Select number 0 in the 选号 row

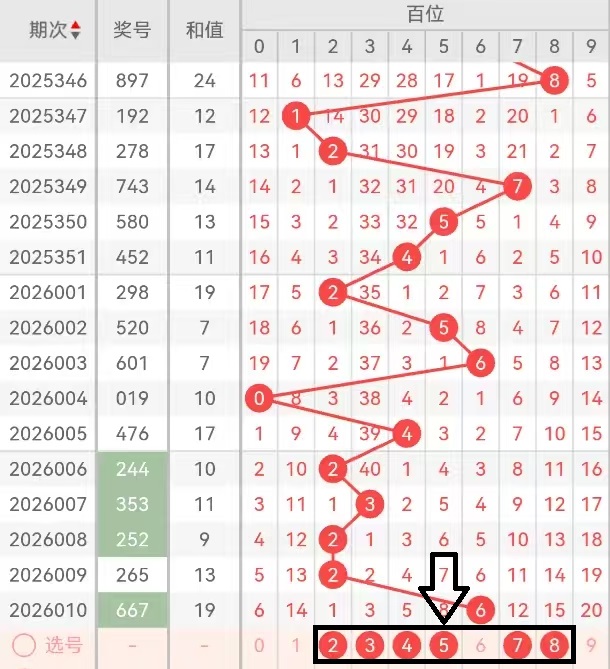[x=259, y=645]
